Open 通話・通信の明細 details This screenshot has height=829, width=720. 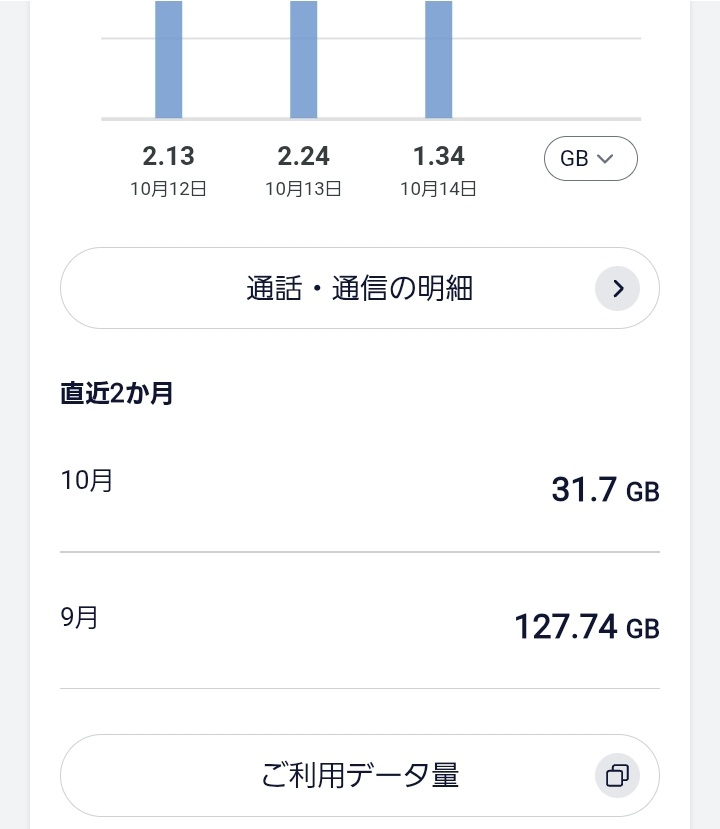pos(360,289)
